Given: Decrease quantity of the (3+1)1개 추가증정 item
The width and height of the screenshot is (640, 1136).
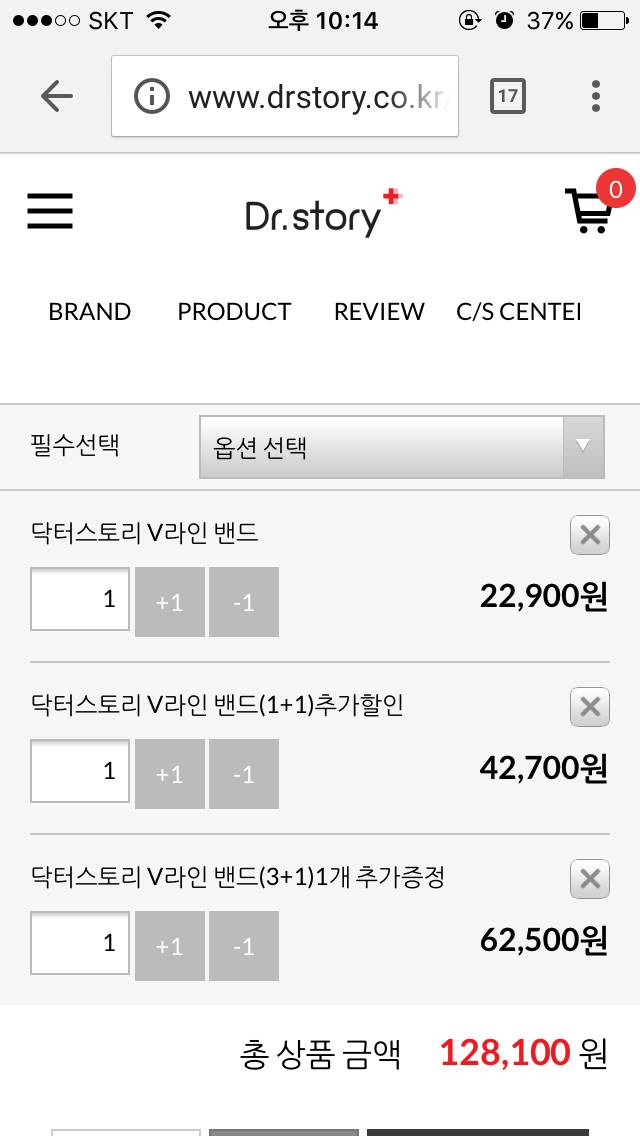Looking at the screenshot, I should click(x=243, y=946).
